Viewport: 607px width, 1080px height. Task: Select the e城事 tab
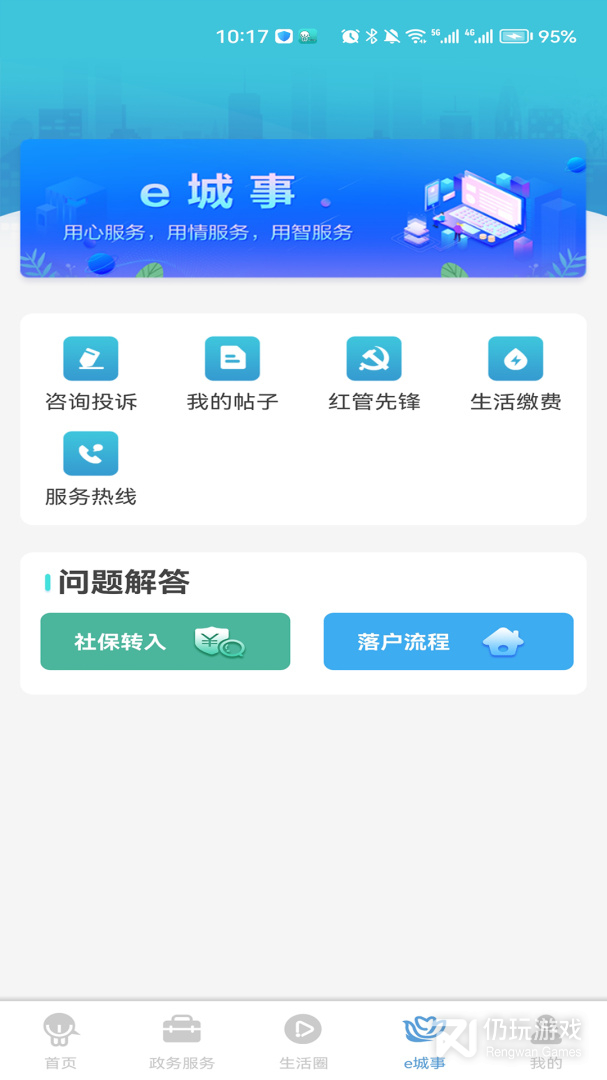pyautogui.click(x=424, y=1041)
